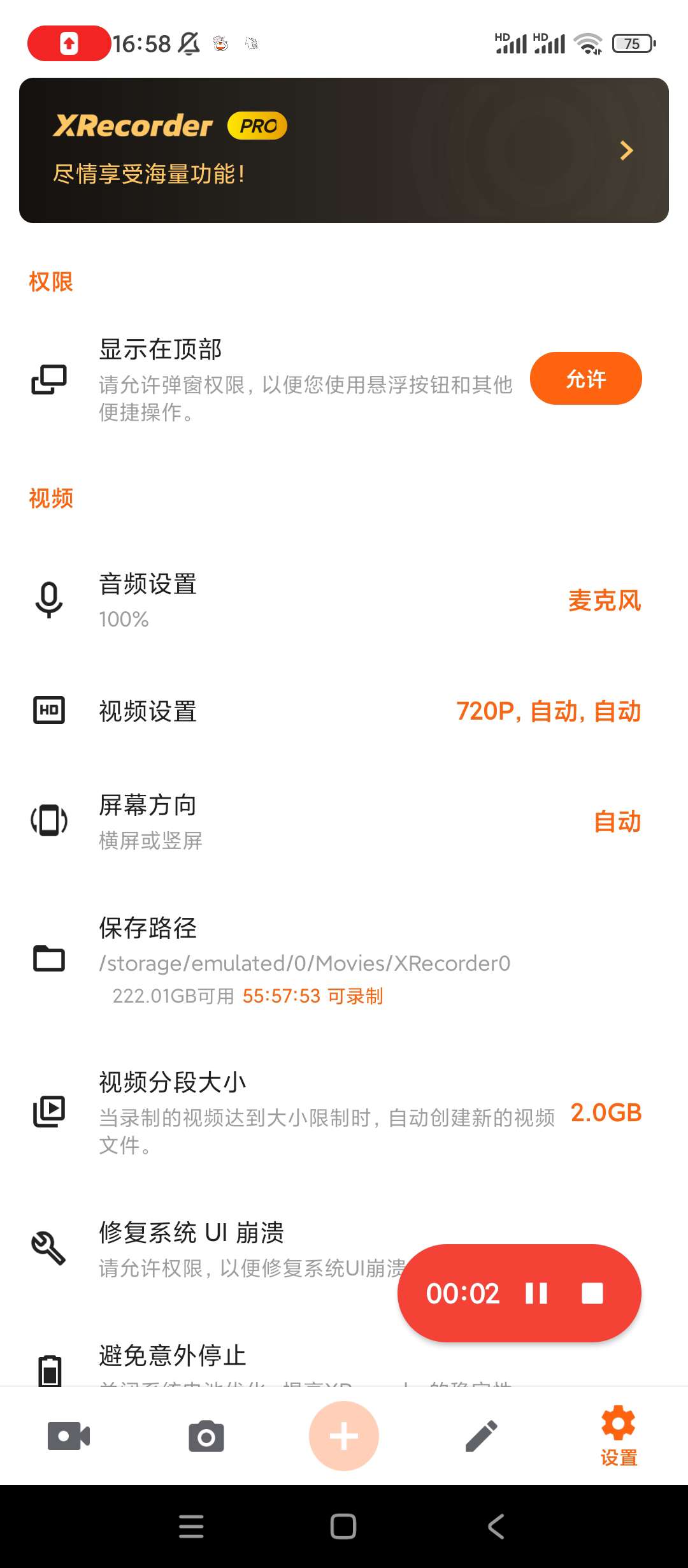
Task: Stop the screen recording
Action: pyautogui.click(x=592, y=1293)
